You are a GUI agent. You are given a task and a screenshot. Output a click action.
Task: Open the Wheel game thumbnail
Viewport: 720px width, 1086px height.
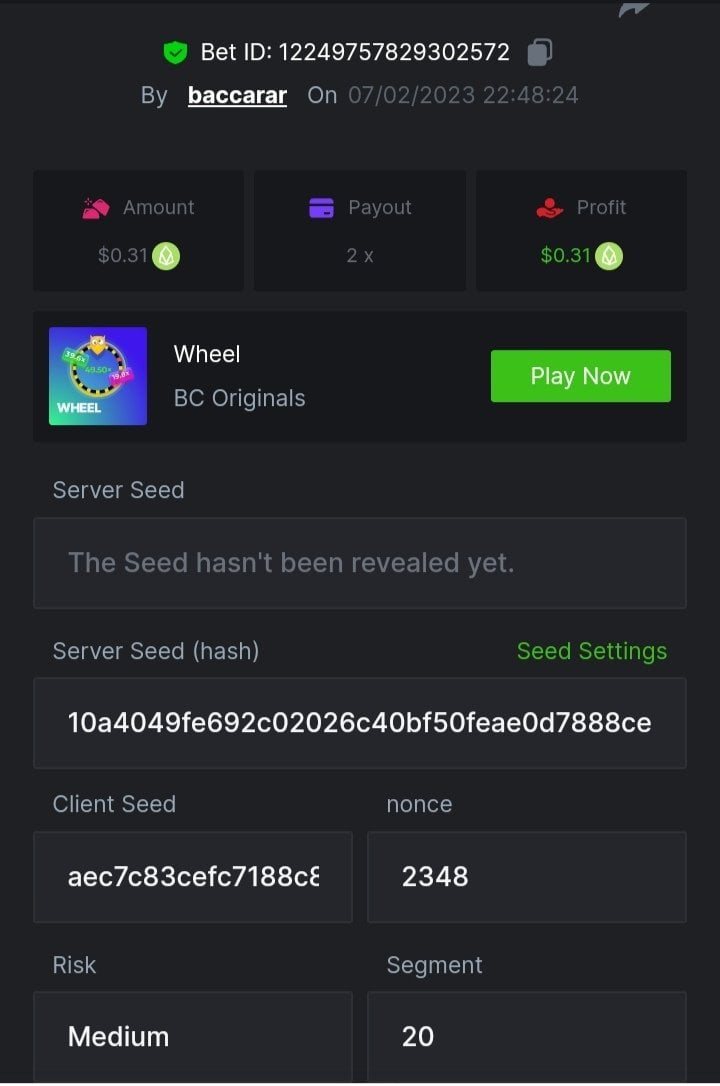[98, 376]
